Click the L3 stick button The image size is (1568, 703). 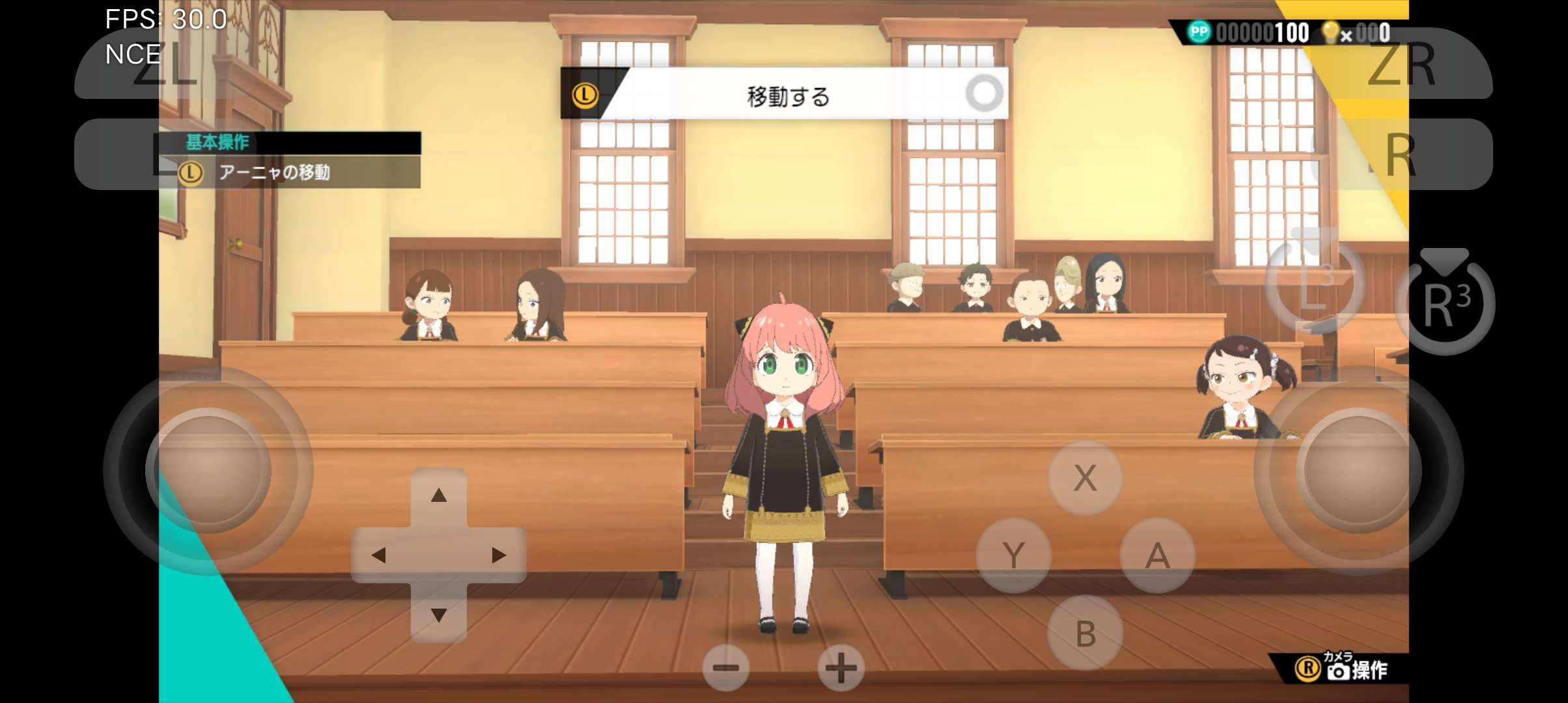point(1315,281)
